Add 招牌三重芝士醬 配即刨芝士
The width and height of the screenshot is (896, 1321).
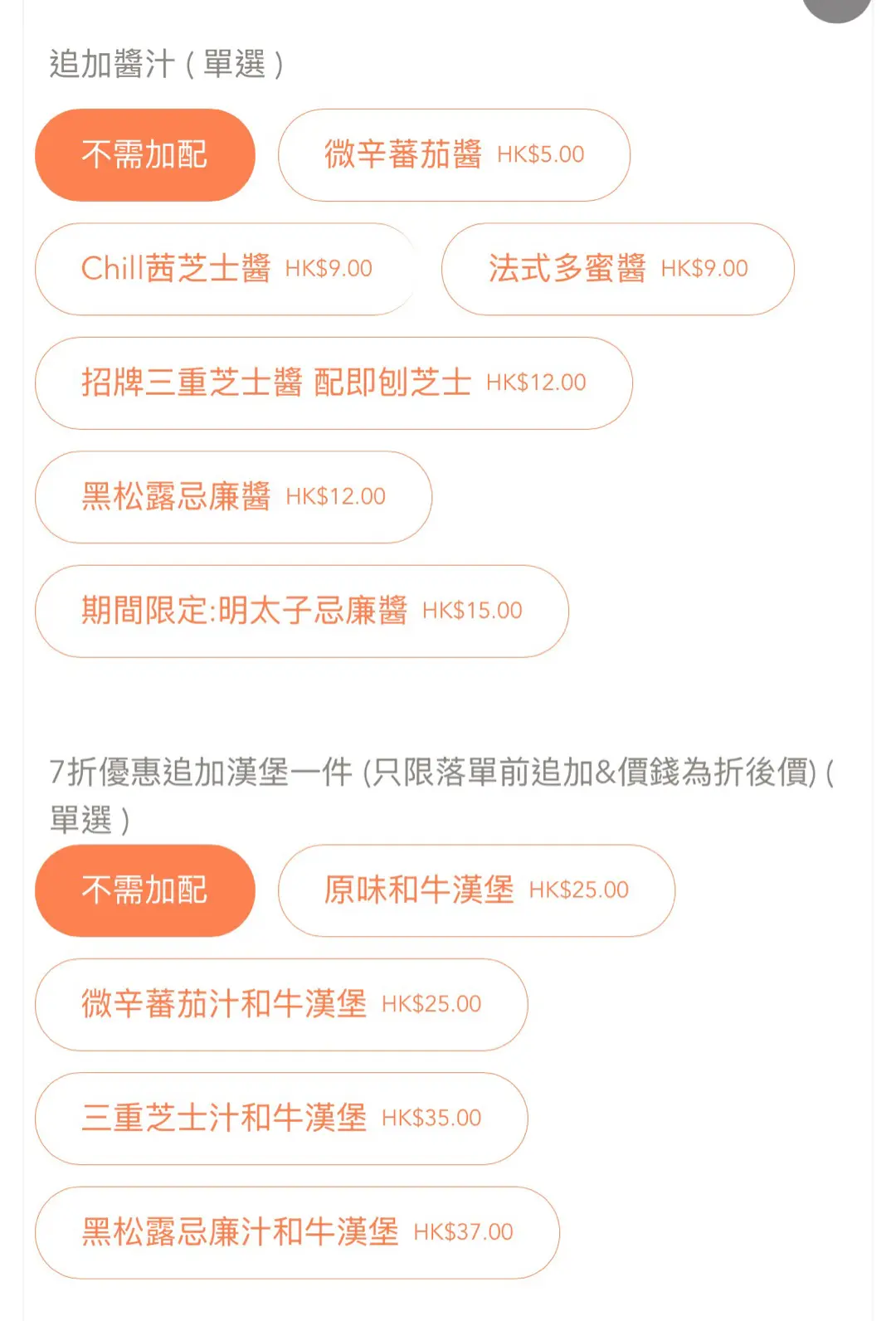pos(334,383)
